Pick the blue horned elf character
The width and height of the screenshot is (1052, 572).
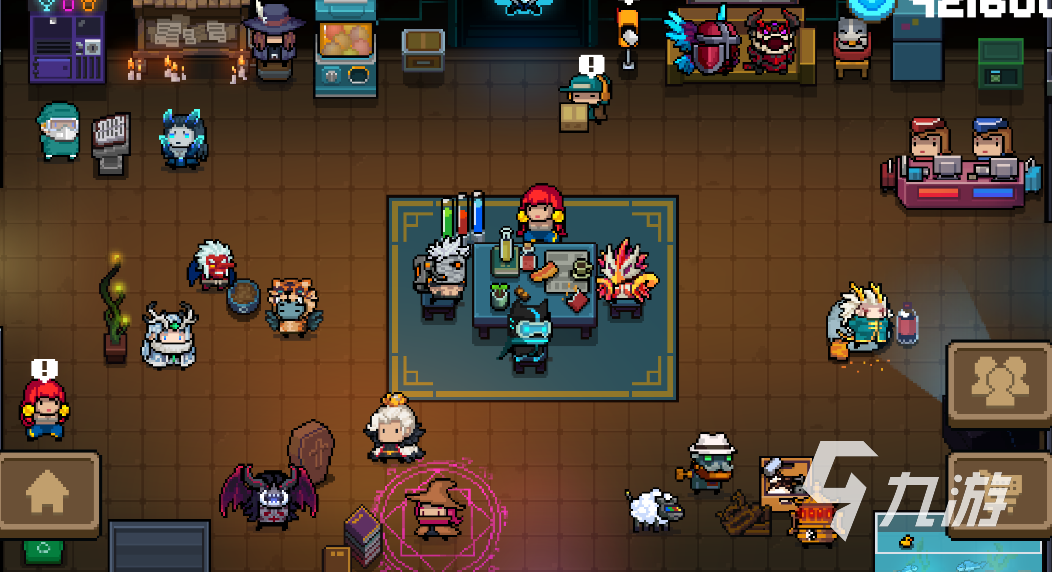point(182,138)
